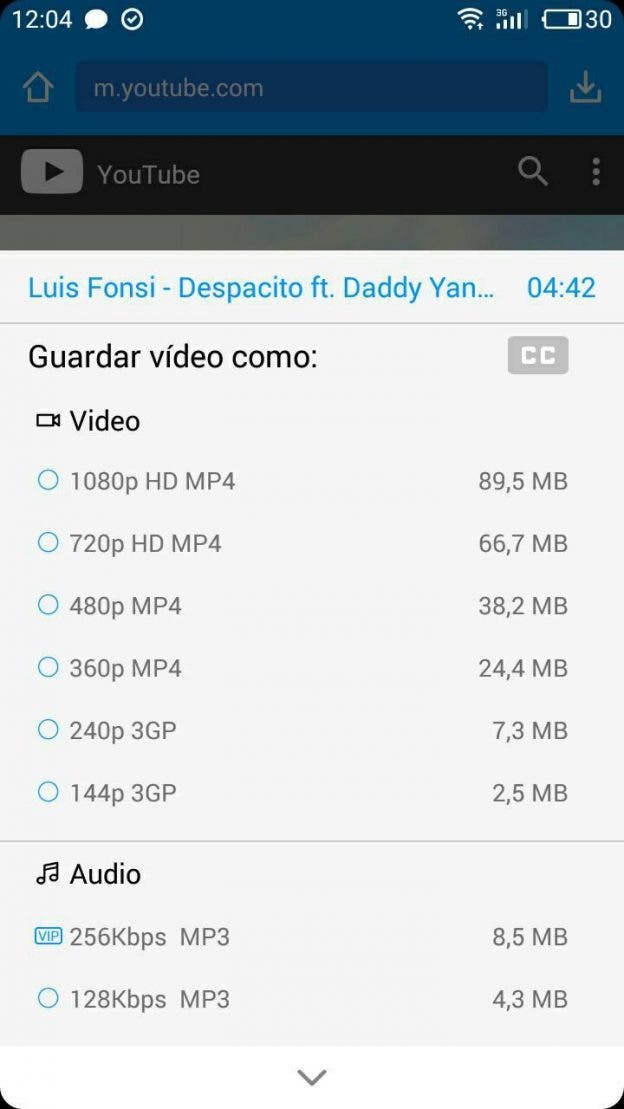Tap the CC subtitles button
Viewport: 624px width, 1109px height.
pos(538,356)
